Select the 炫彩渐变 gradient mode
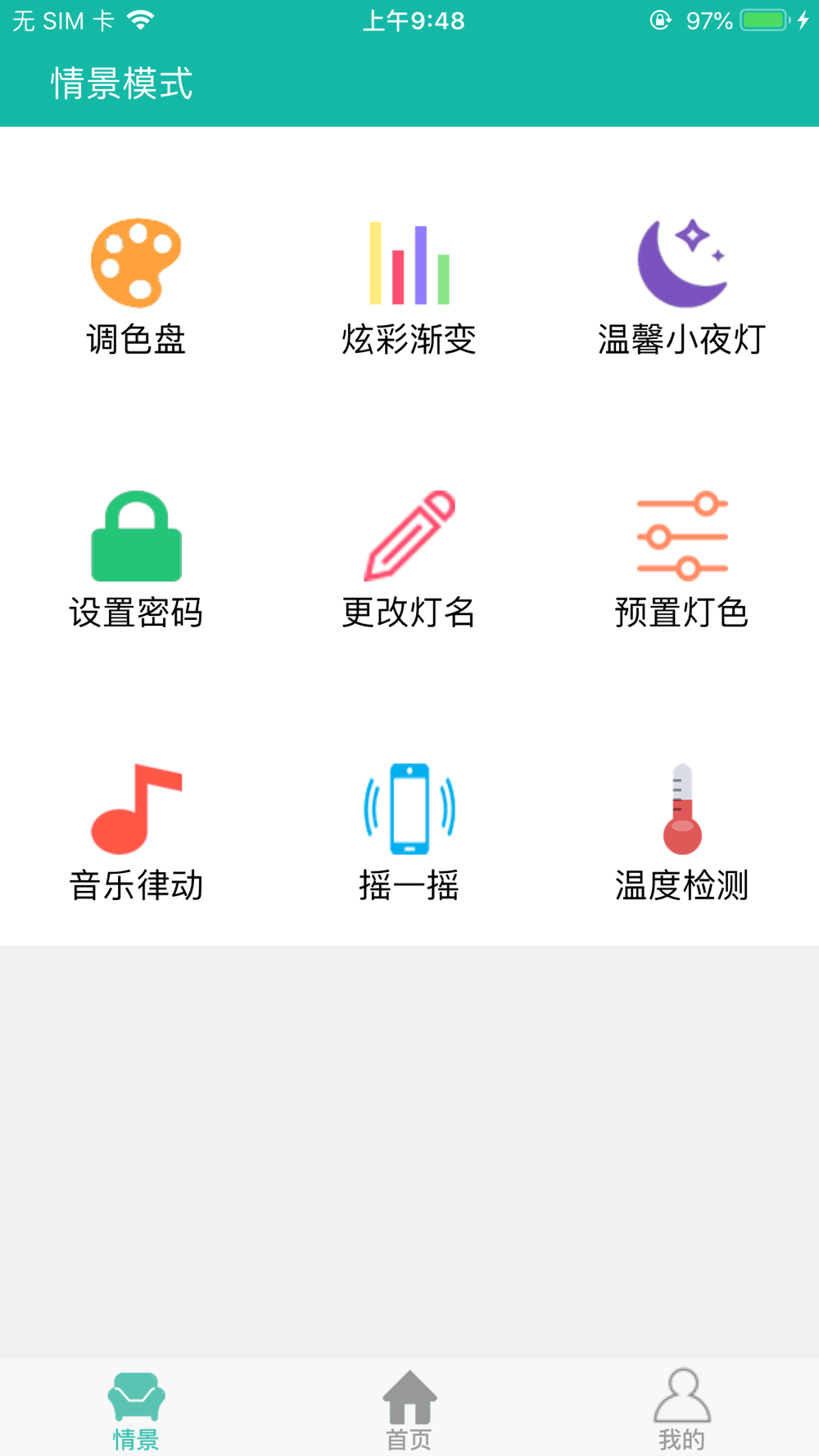The image size is (819, 1456). (409, 287)
